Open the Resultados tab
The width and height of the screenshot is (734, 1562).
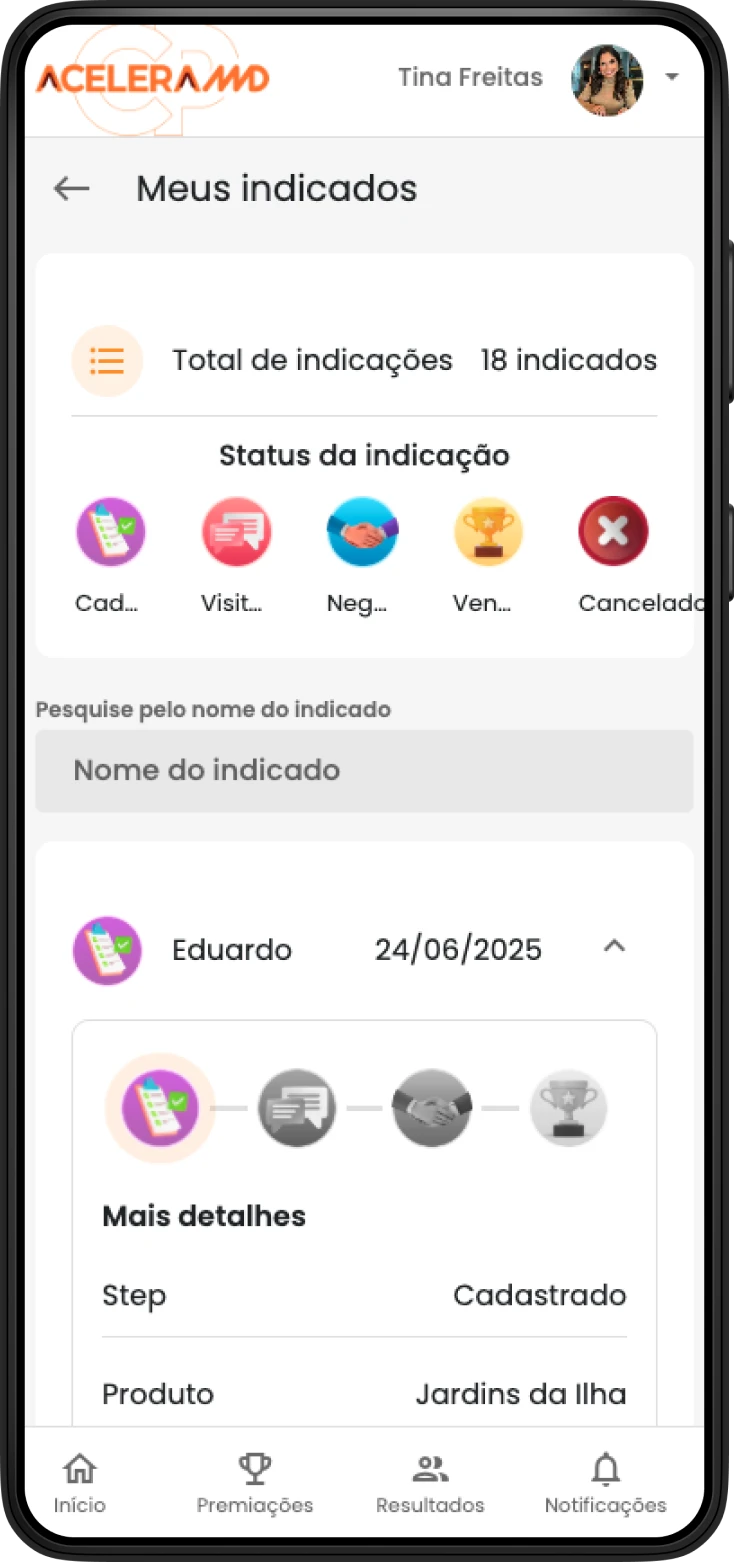[430, 1483]
